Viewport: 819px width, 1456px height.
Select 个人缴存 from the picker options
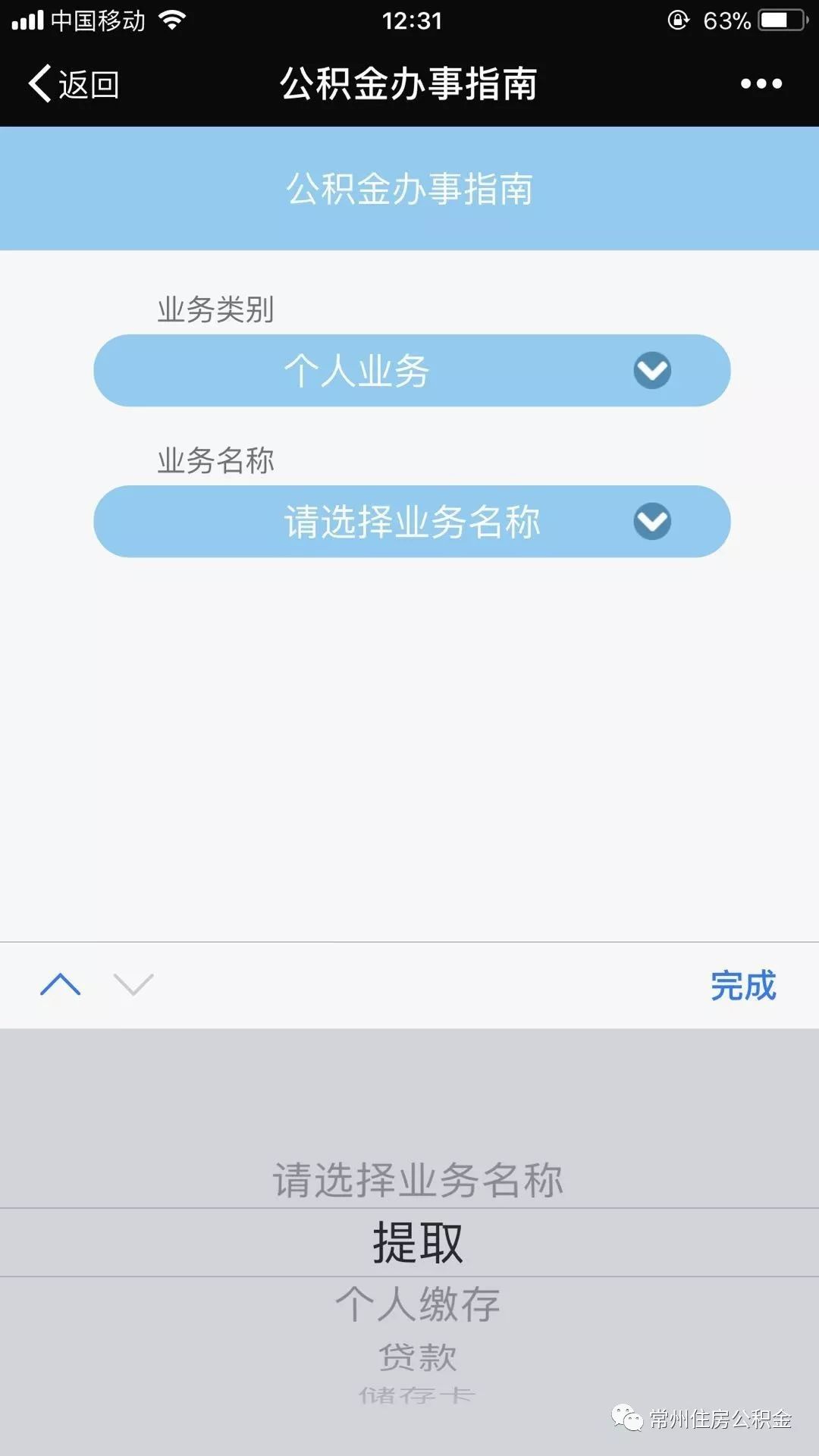tap(417, 1301)
